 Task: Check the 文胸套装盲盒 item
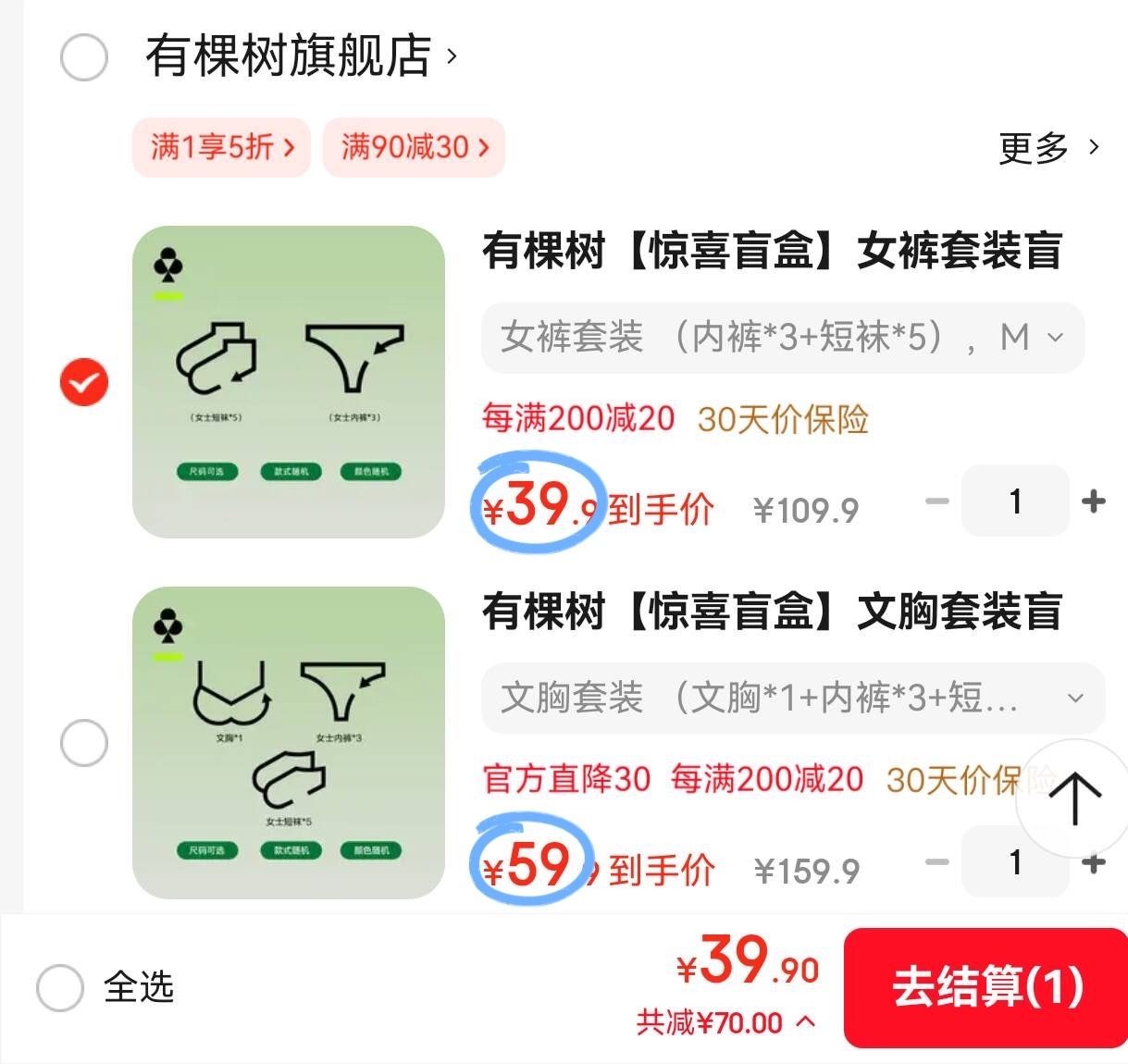84,742
